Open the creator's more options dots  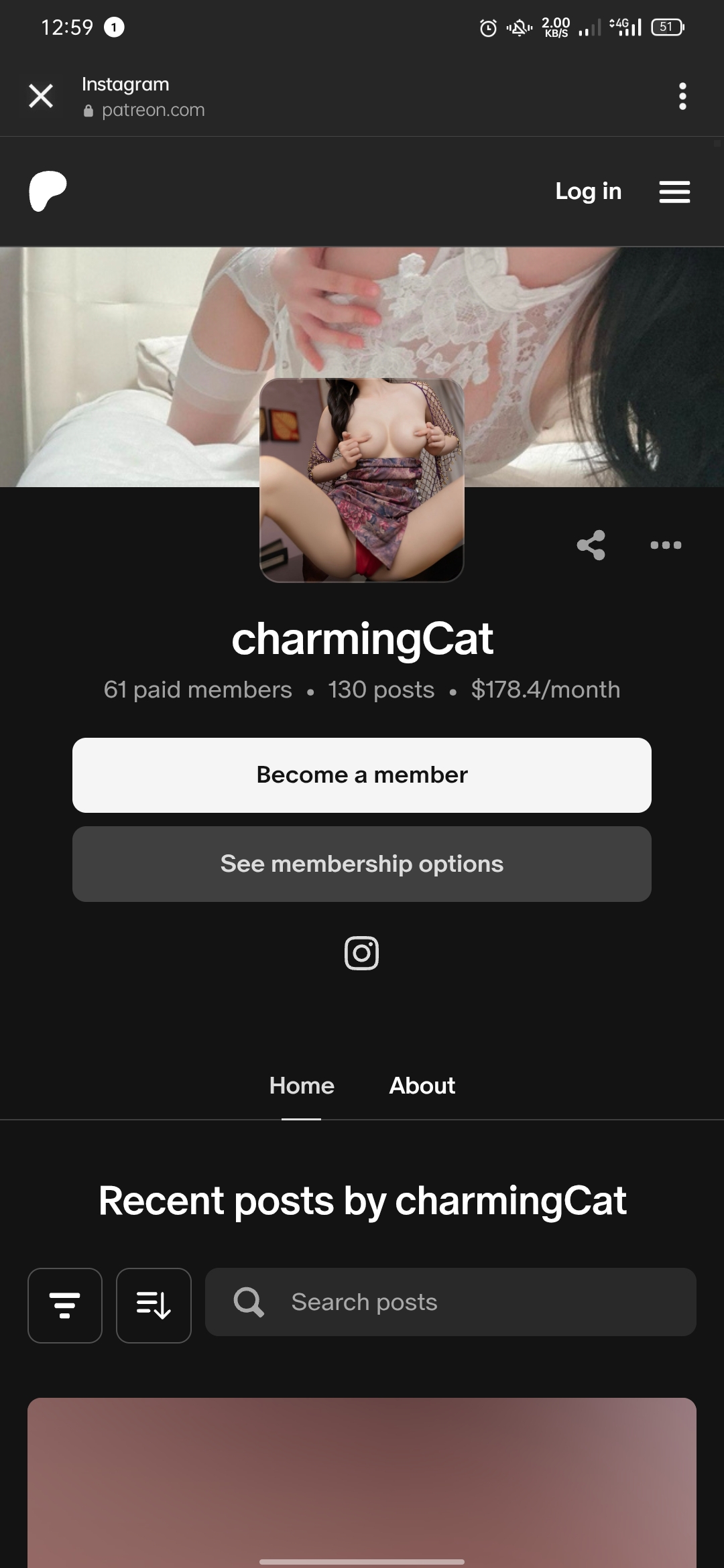point(666,545)
